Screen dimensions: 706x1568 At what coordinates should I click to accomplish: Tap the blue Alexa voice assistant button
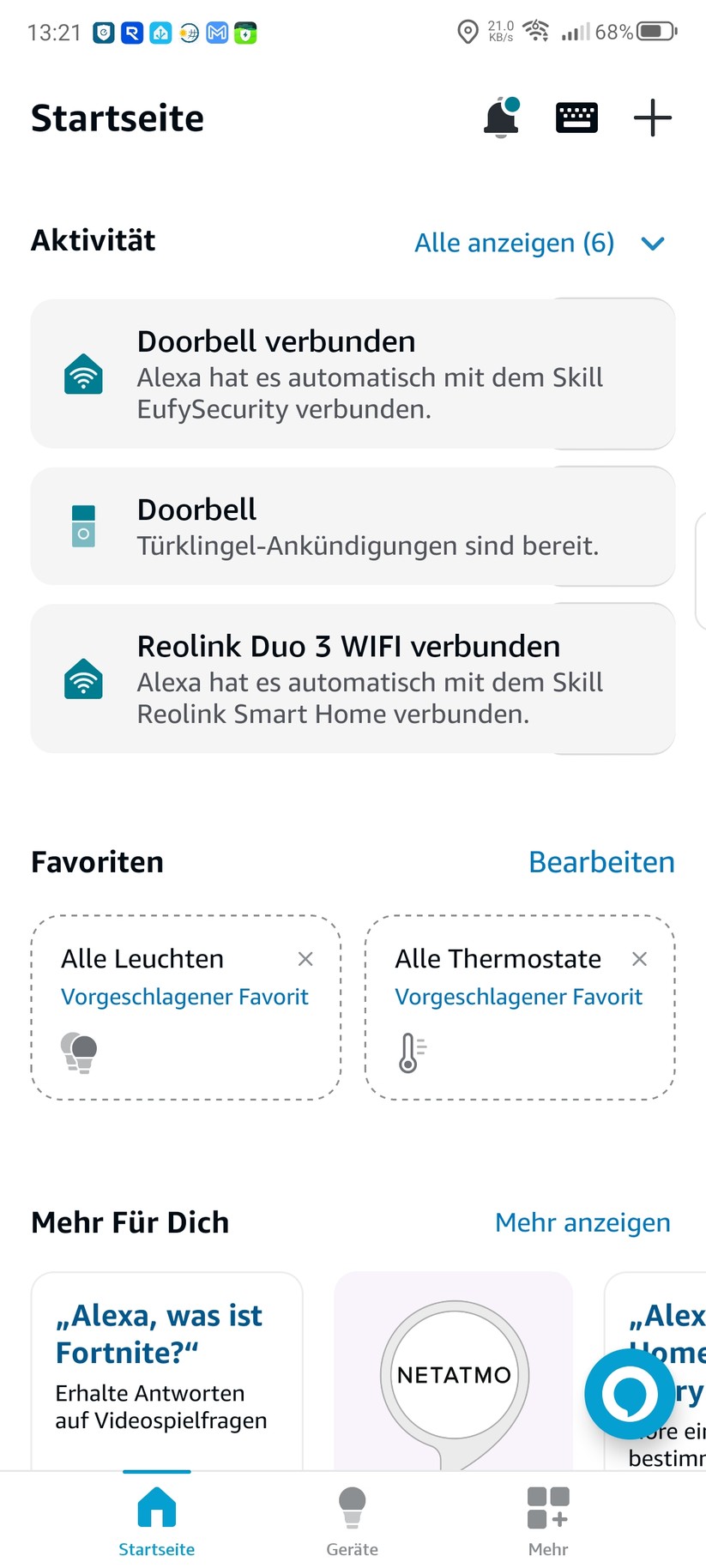[x=630, y=1393]
